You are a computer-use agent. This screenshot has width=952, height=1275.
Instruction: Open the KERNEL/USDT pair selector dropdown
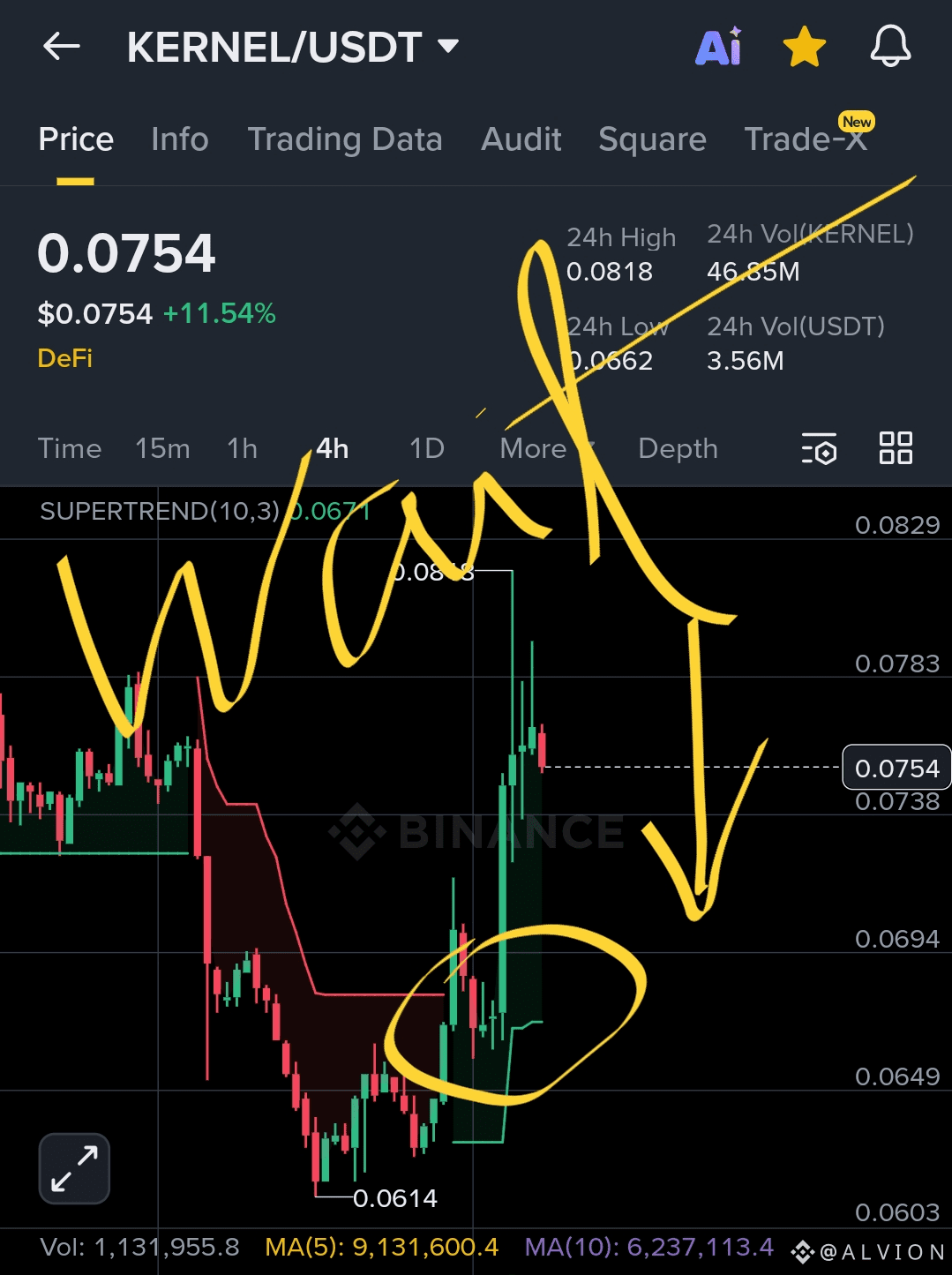pos(448,46)
